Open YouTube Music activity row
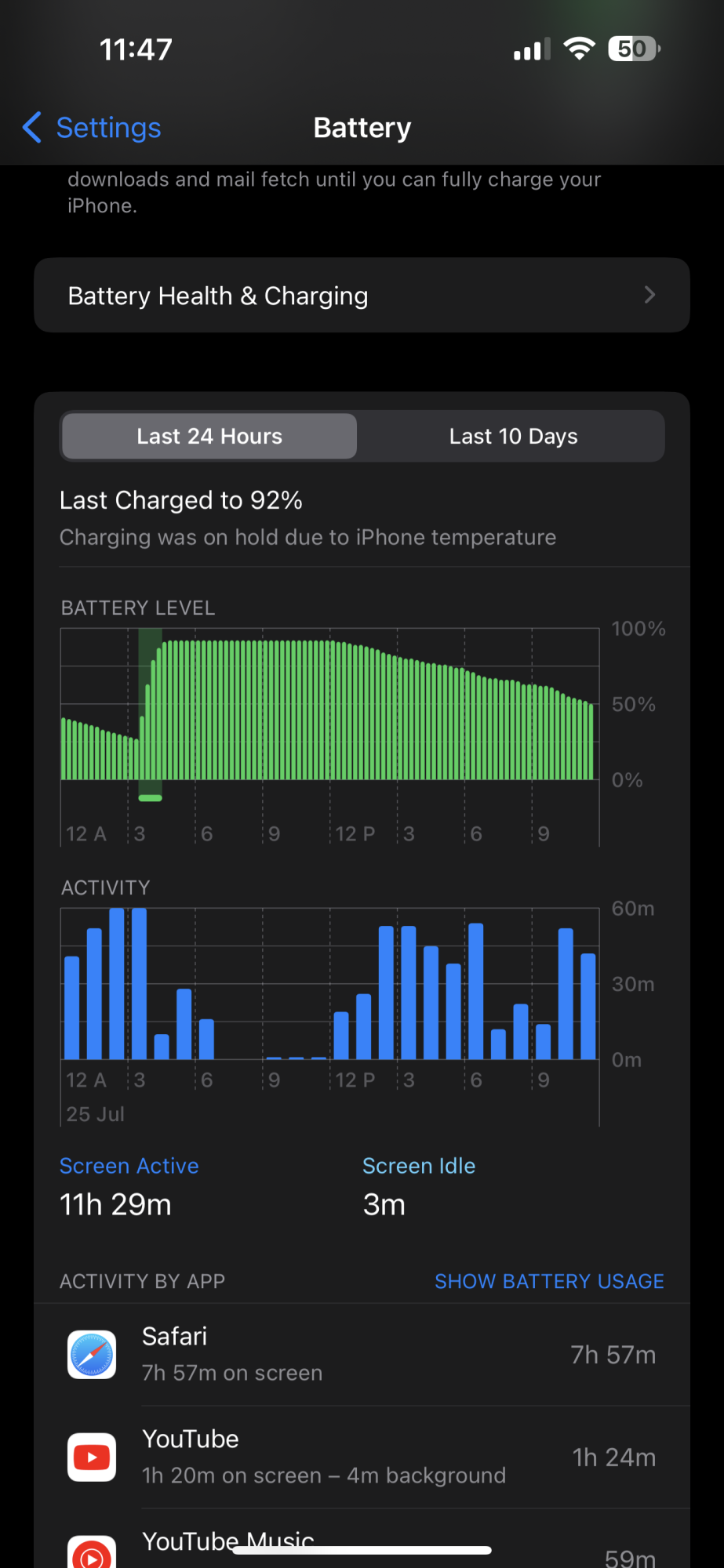This screenshot has height=1568, width=724. (x=362, y=1543)
